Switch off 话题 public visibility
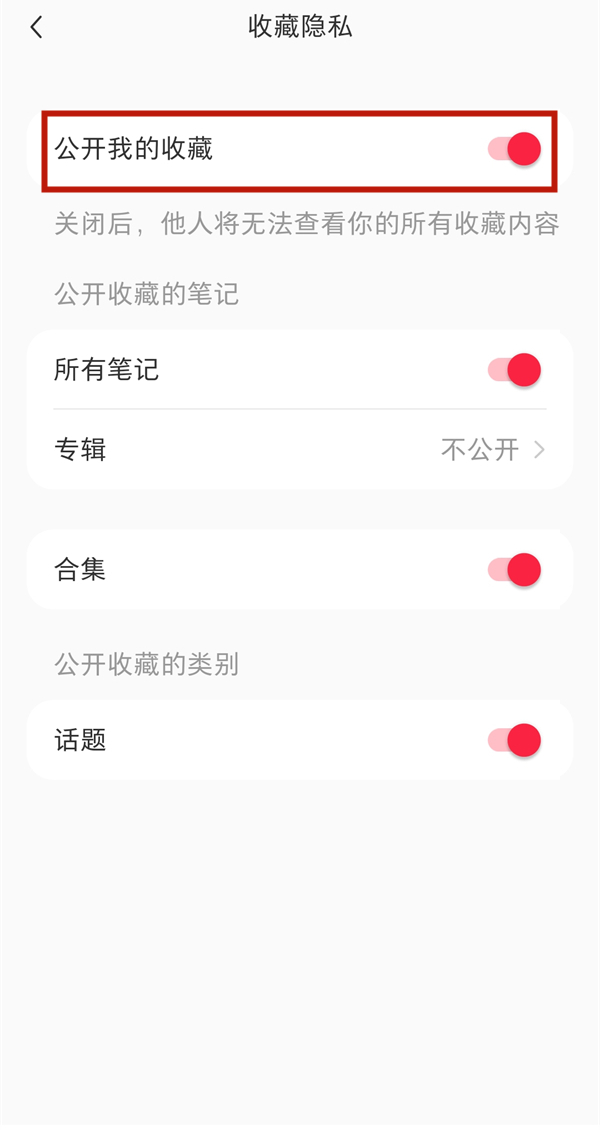 [515, 740]
